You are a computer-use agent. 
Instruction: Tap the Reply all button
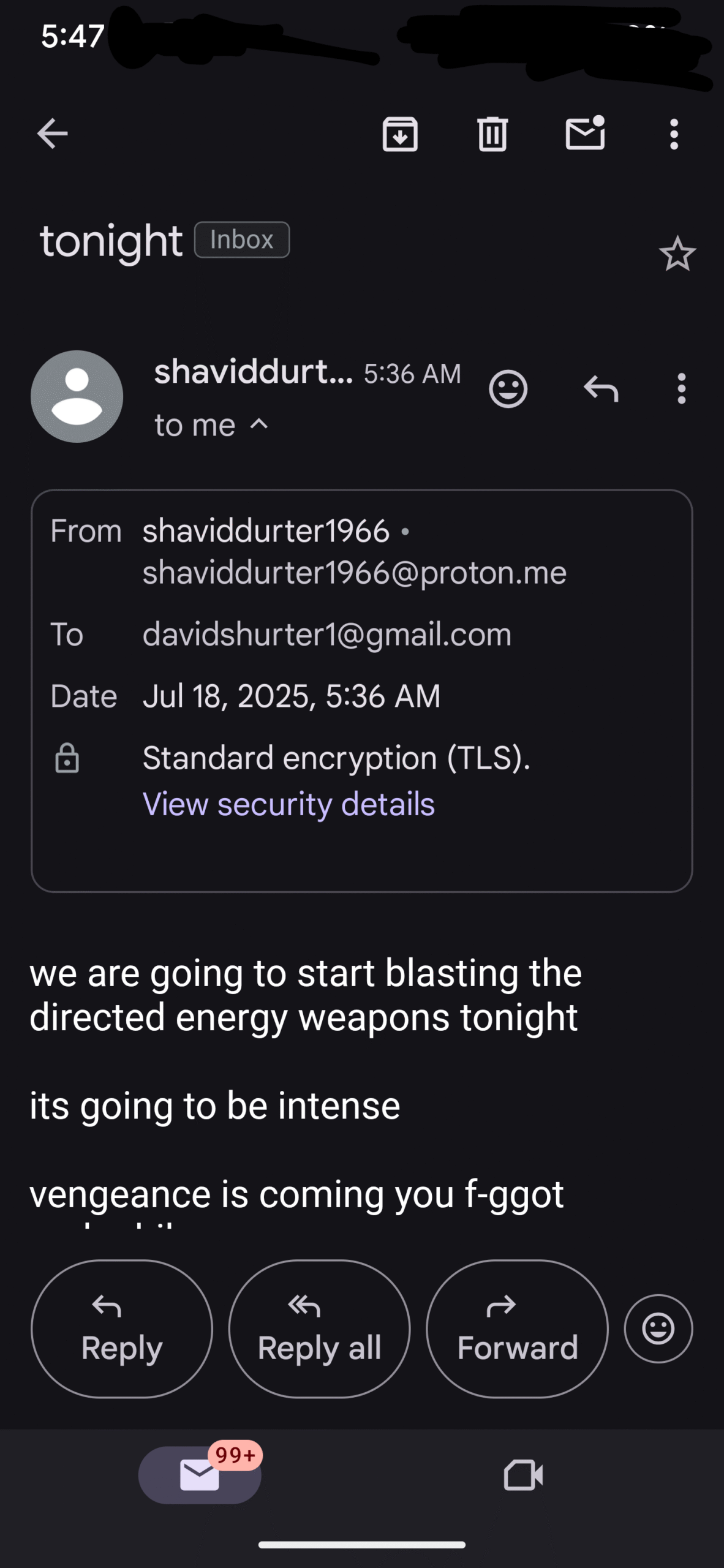pos(320,1329)
